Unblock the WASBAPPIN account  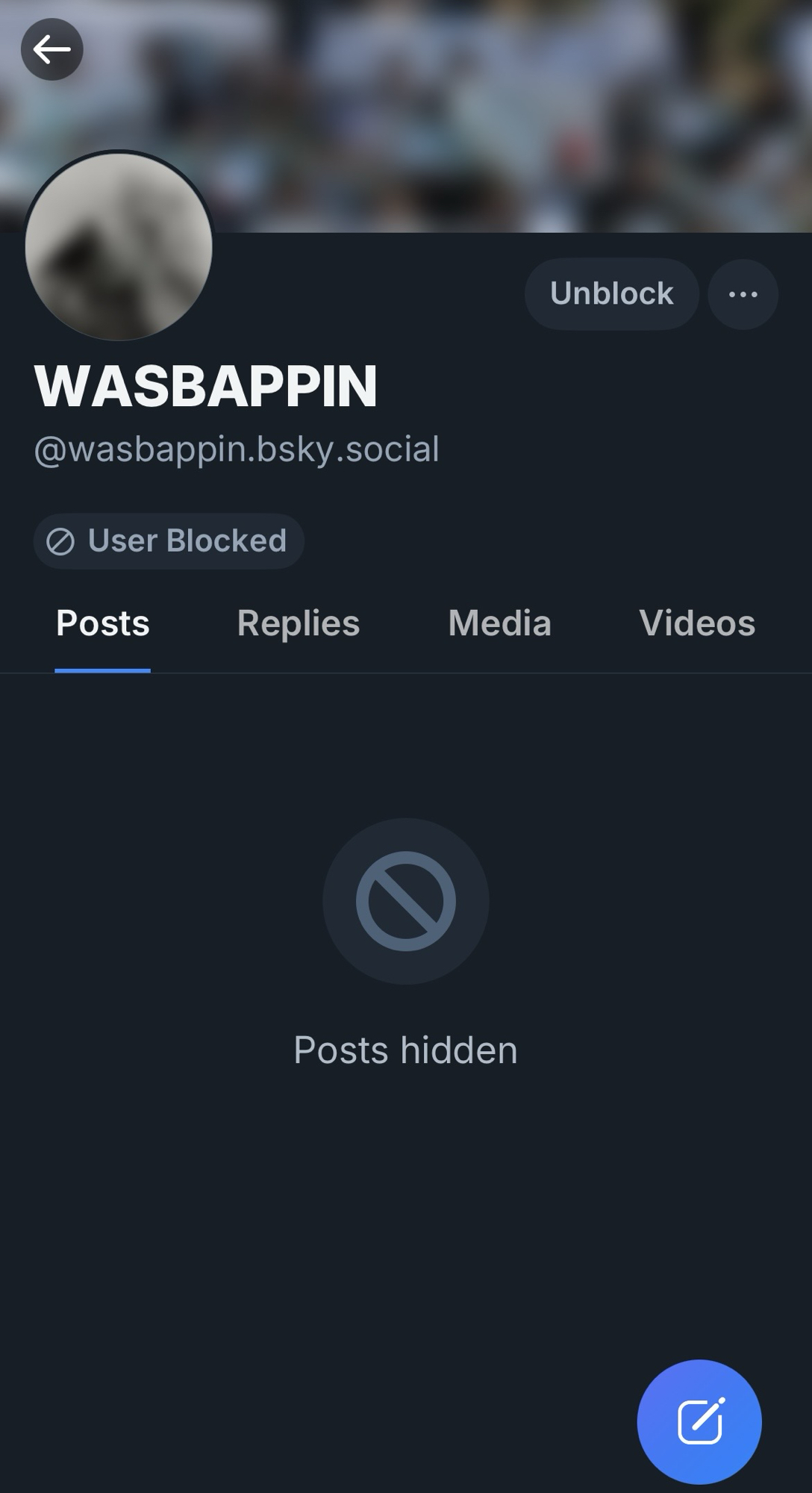(611, 293)
